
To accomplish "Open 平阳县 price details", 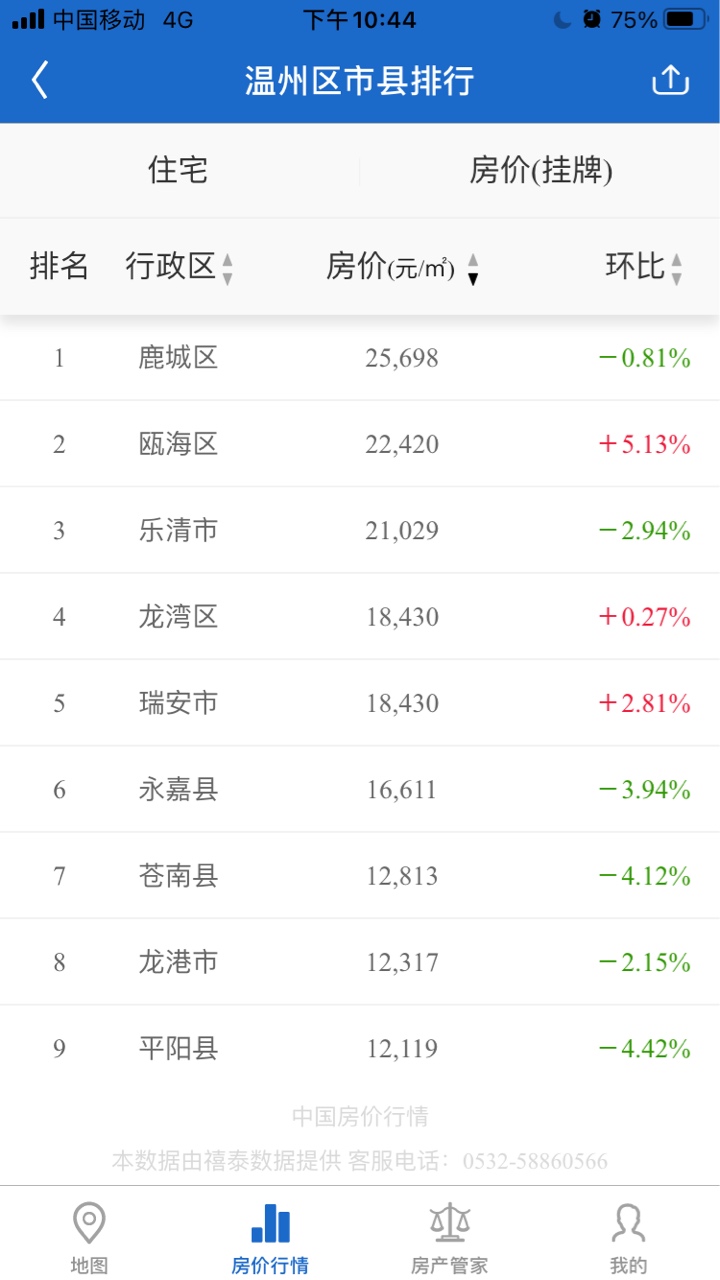I will [x=360, y=1048].
